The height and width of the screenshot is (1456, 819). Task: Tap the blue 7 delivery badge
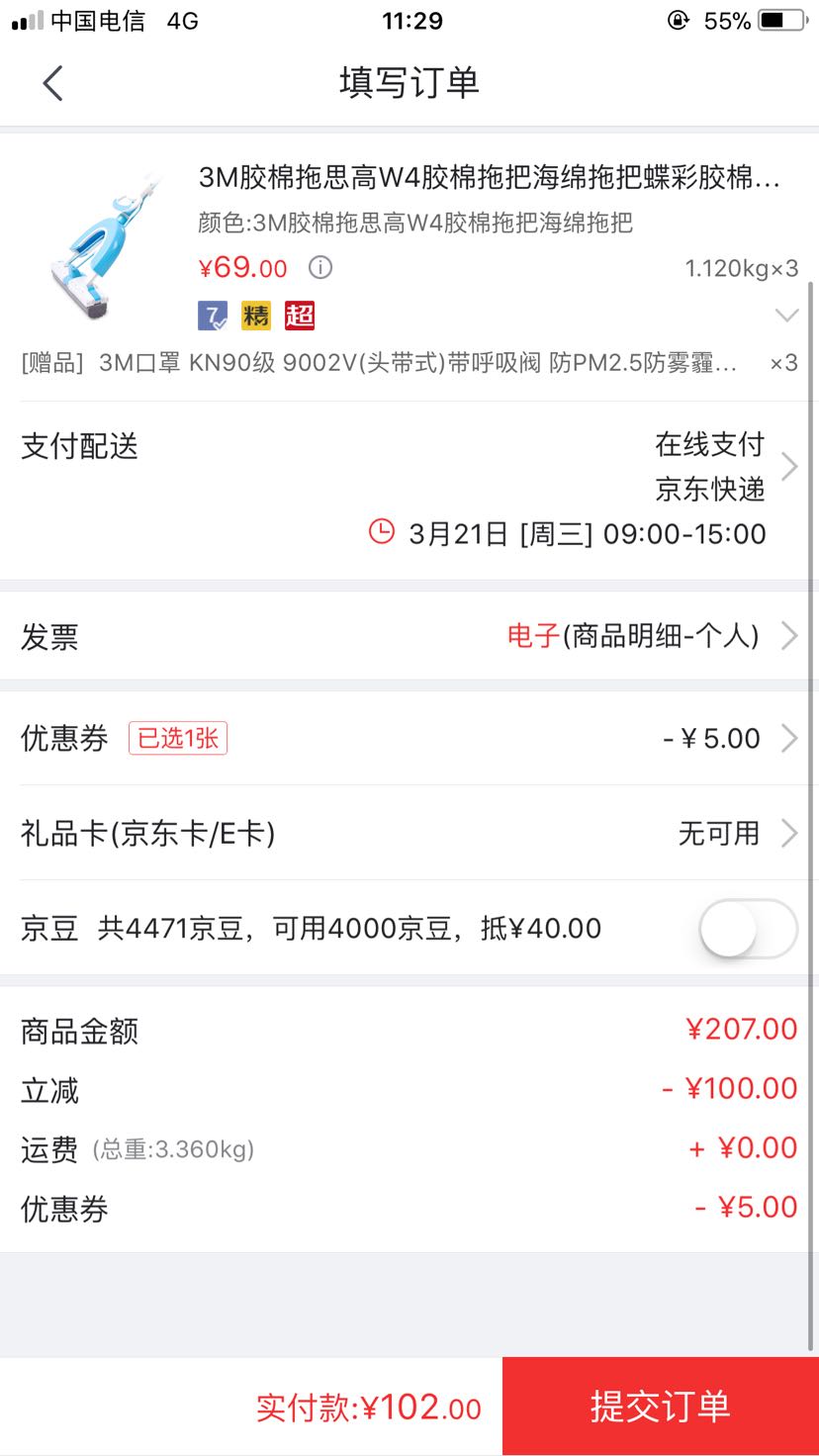[210, 317]
